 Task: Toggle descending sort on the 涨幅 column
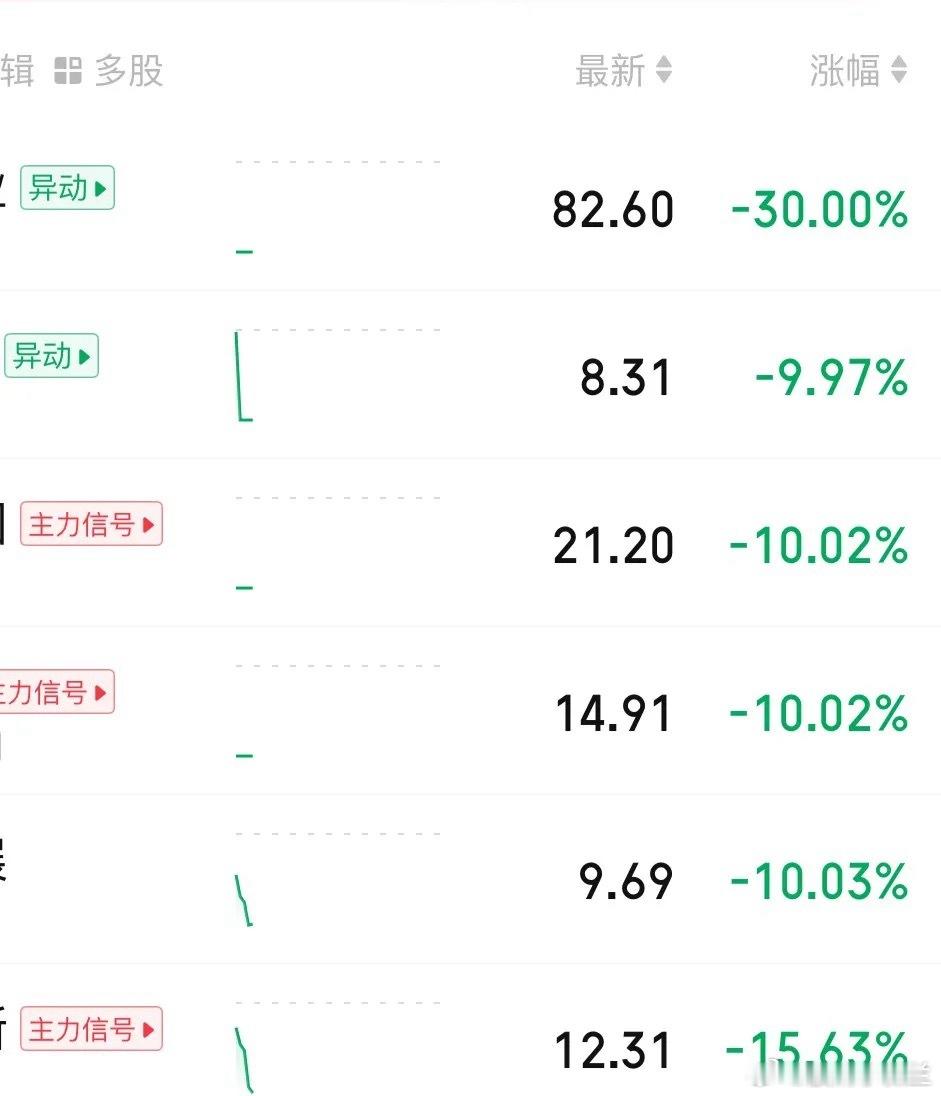[x=899, y=76]
